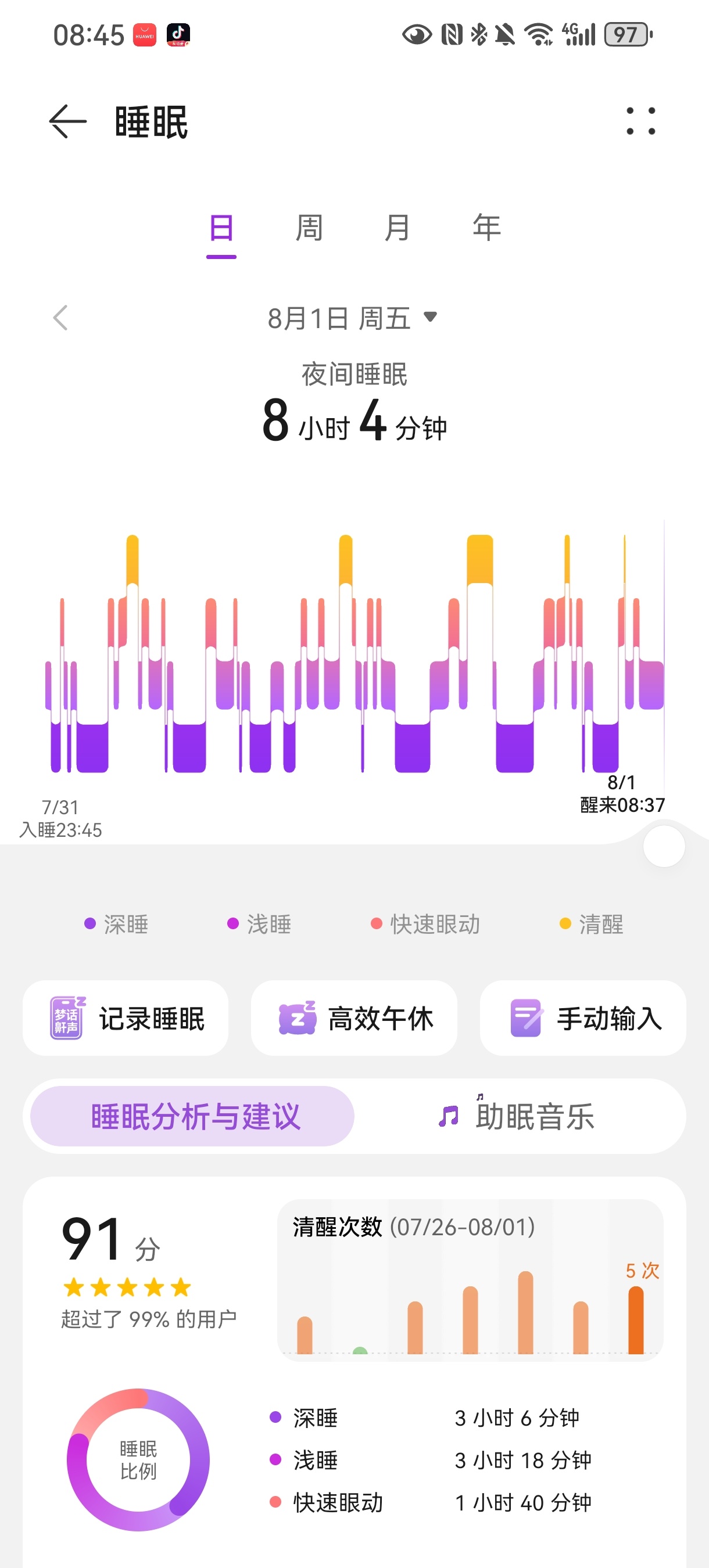Select the 日 tab
The width and height of the screenshot is (709, 1568).
click(221, 228)
